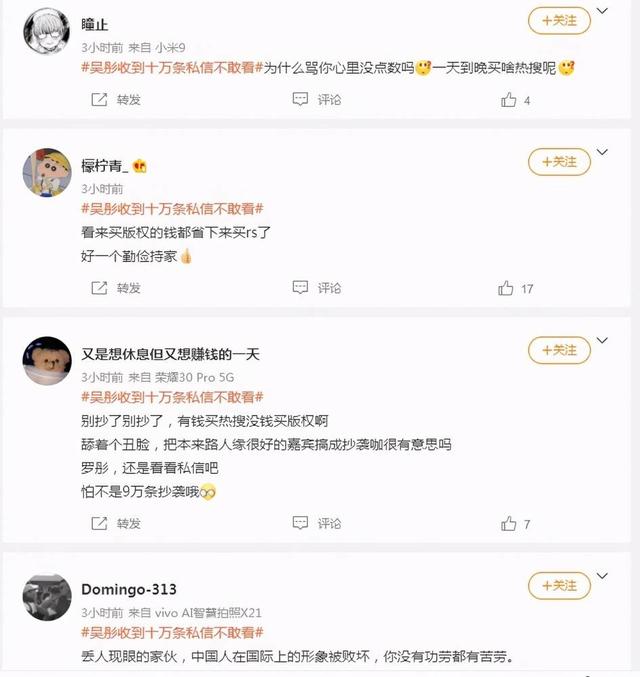The image size is (640, 677).
Task: View Domingo-313's profile avatar
Action: tap(46, 598)
